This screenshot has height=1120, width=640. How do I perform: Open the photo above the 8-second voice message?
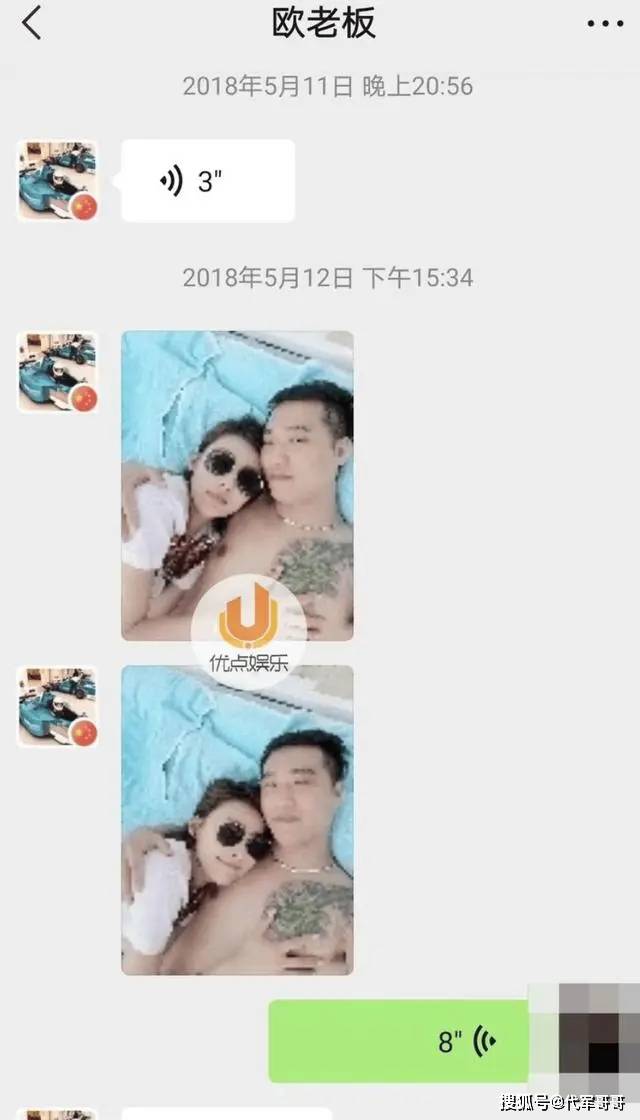(237, 820)
